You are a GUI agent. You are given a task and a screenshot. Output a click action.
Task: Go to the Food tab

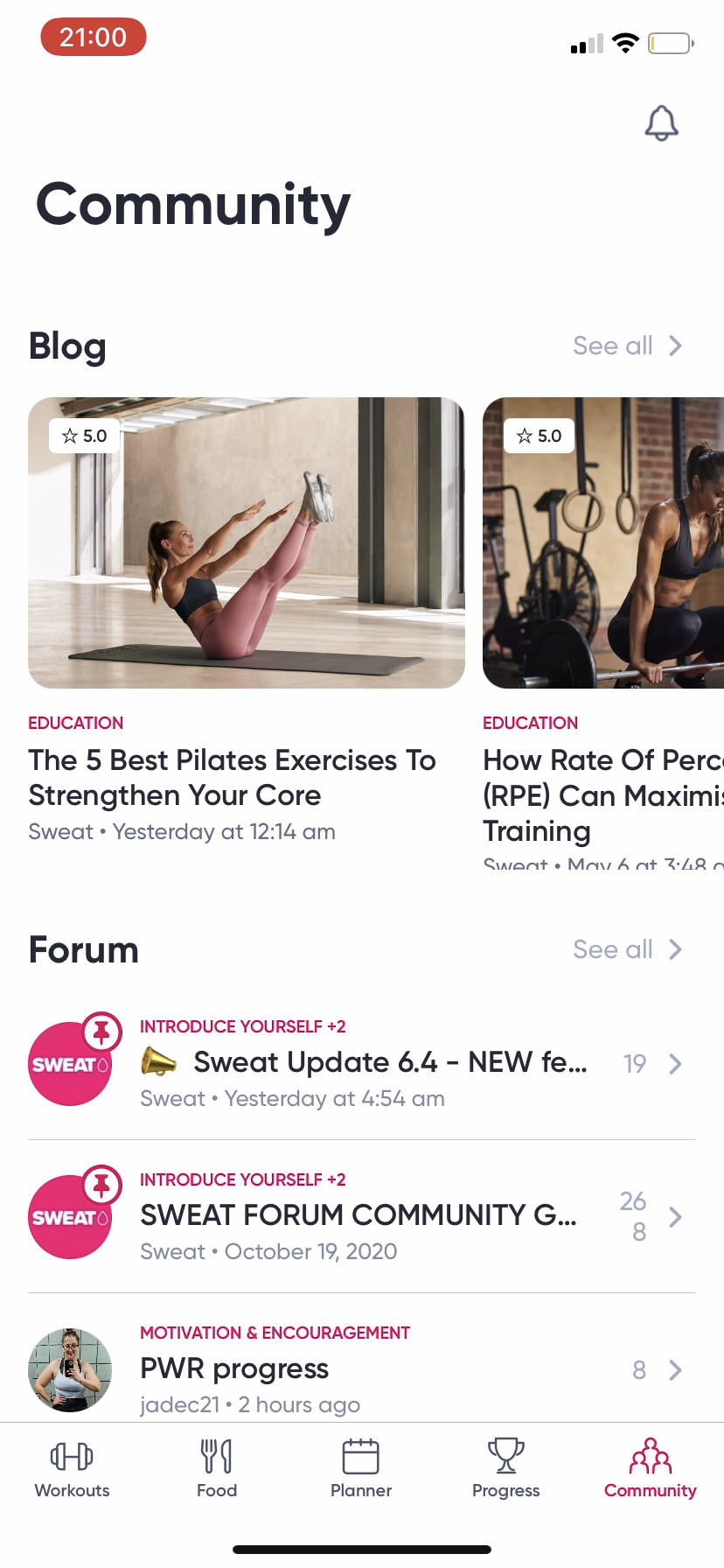coord(217,1469)
